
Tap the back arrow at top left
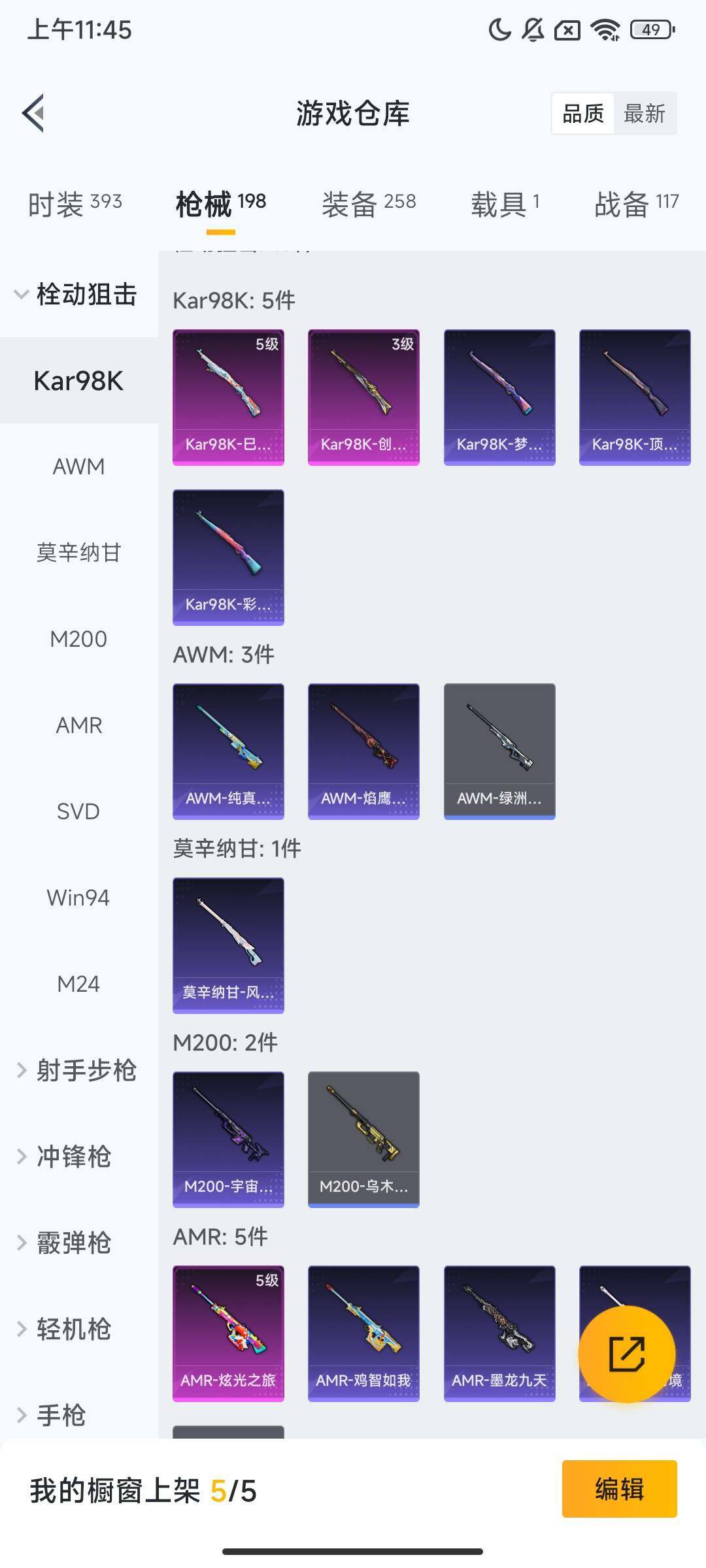click(35, 112)
